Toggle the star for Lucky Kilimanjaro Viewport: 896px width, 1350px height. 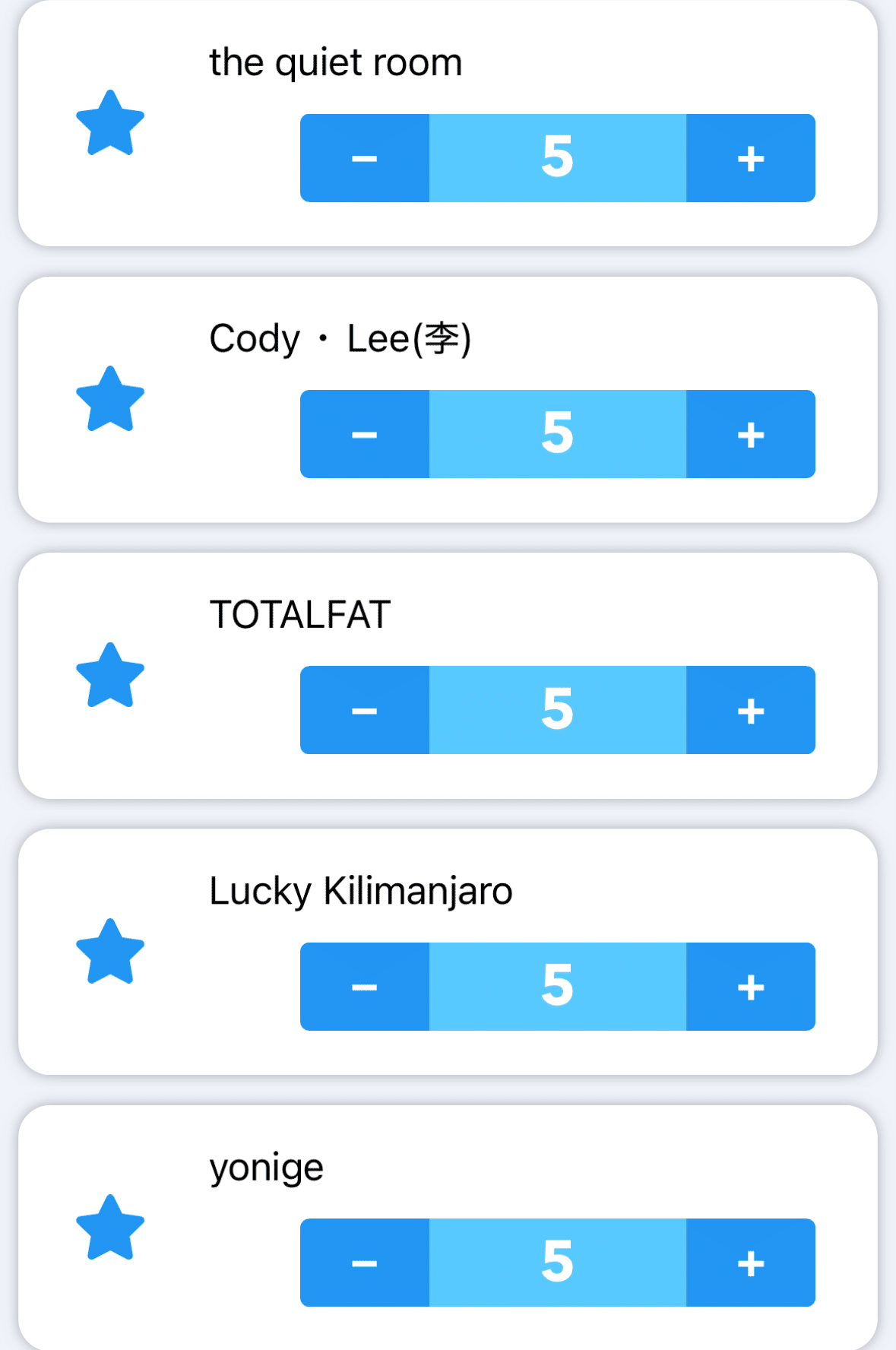(x=110, y=952)
